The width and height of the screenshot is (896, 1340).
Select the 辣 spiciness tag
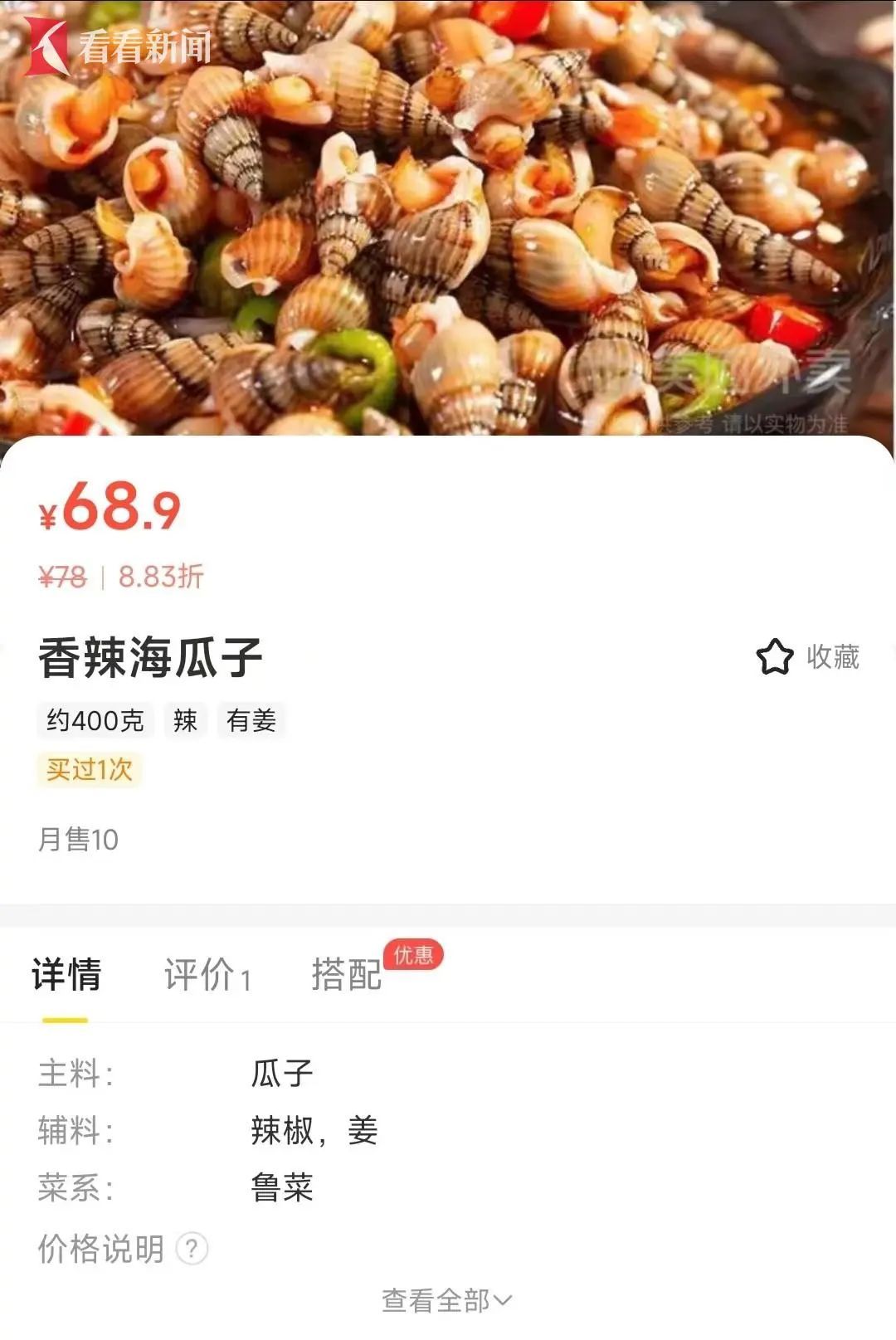pyautogui.click(x=186, y=721)
